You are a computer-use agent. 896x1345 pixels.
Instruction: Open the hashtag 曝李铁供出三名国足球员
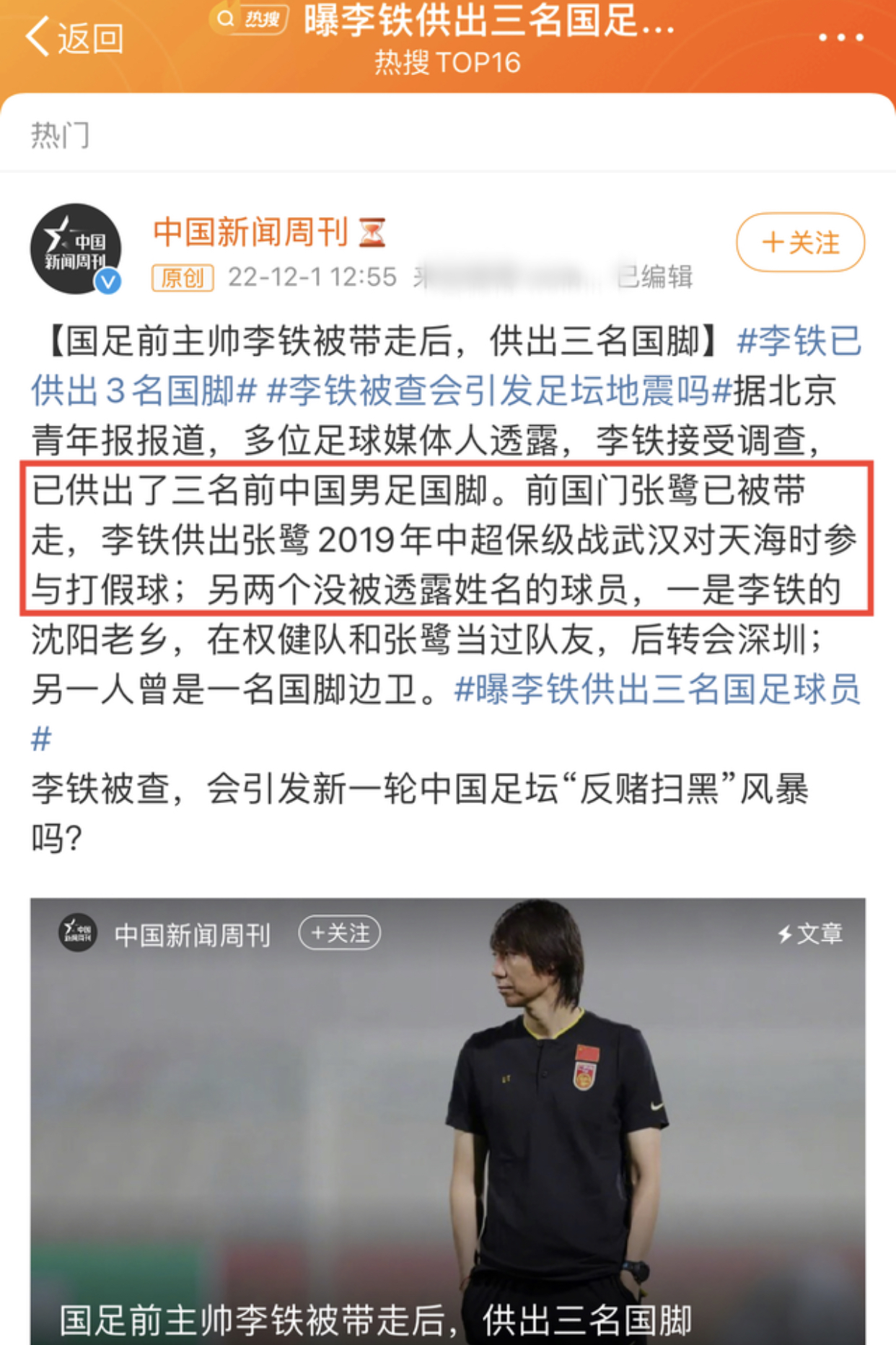click(x=656, y=692)
